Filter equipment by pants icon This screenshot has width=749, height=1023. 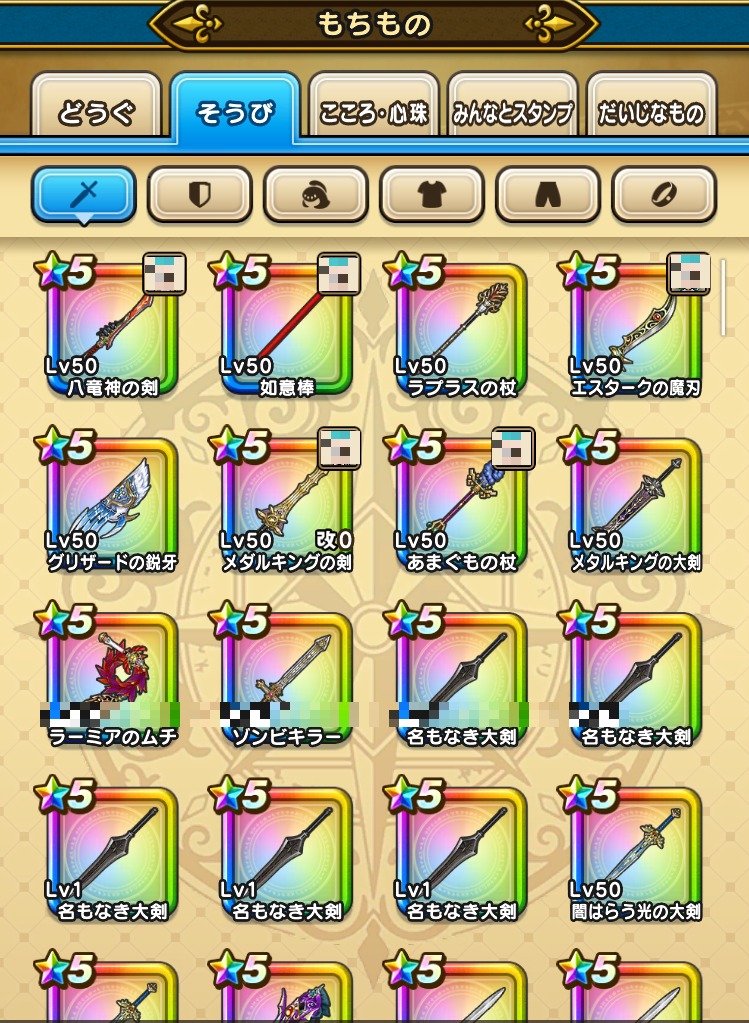point(548,194)
